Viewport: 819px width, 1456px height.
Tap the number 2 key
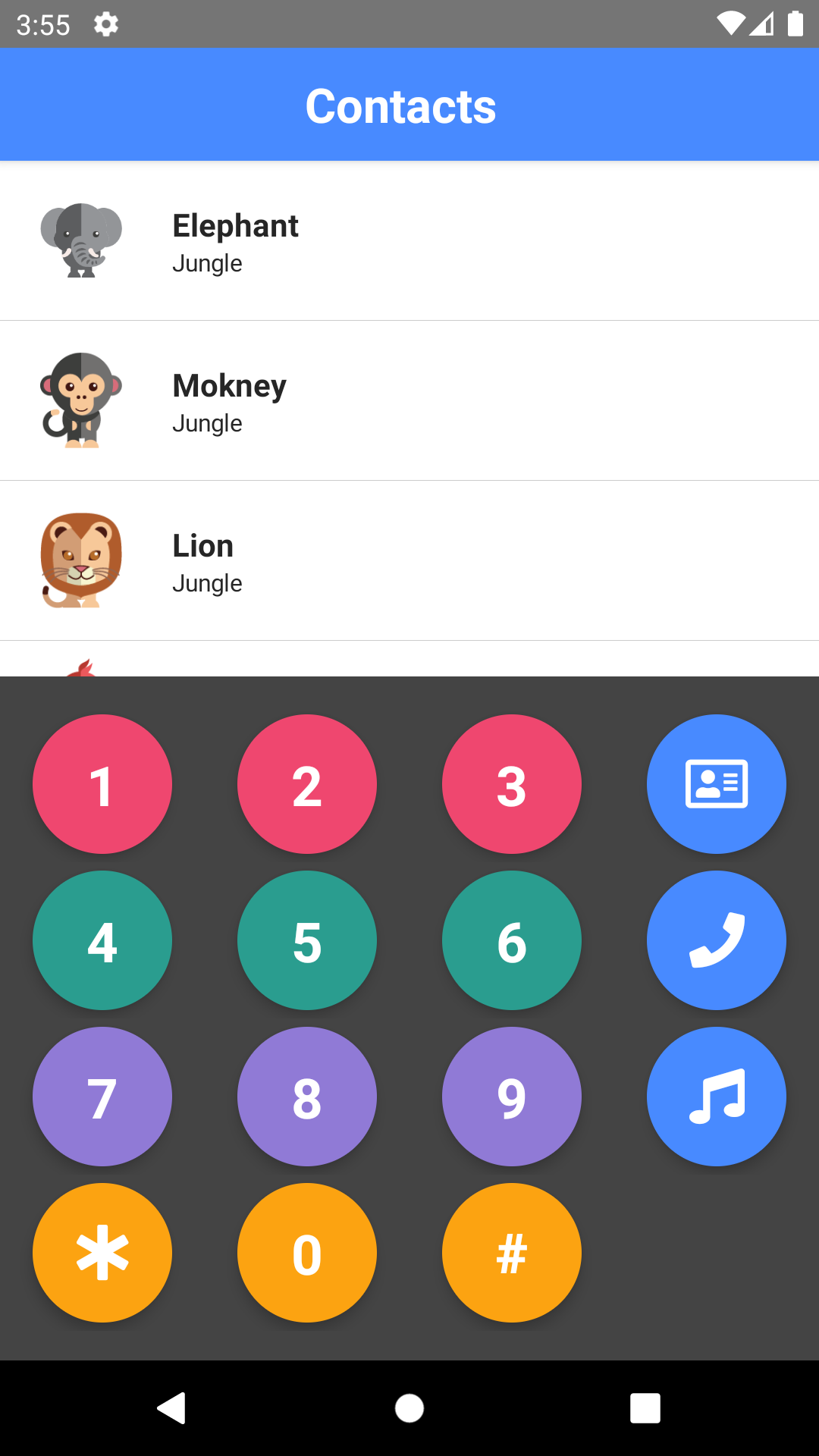point(307,784)
